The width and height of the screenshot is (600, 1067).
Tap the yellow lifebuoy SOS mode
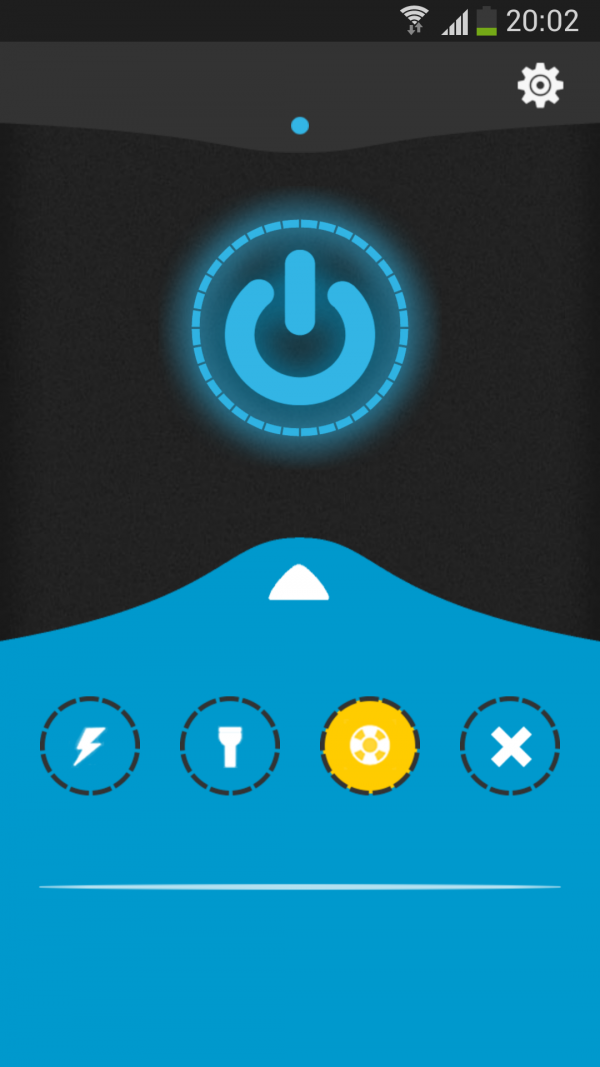pos(370,746)
